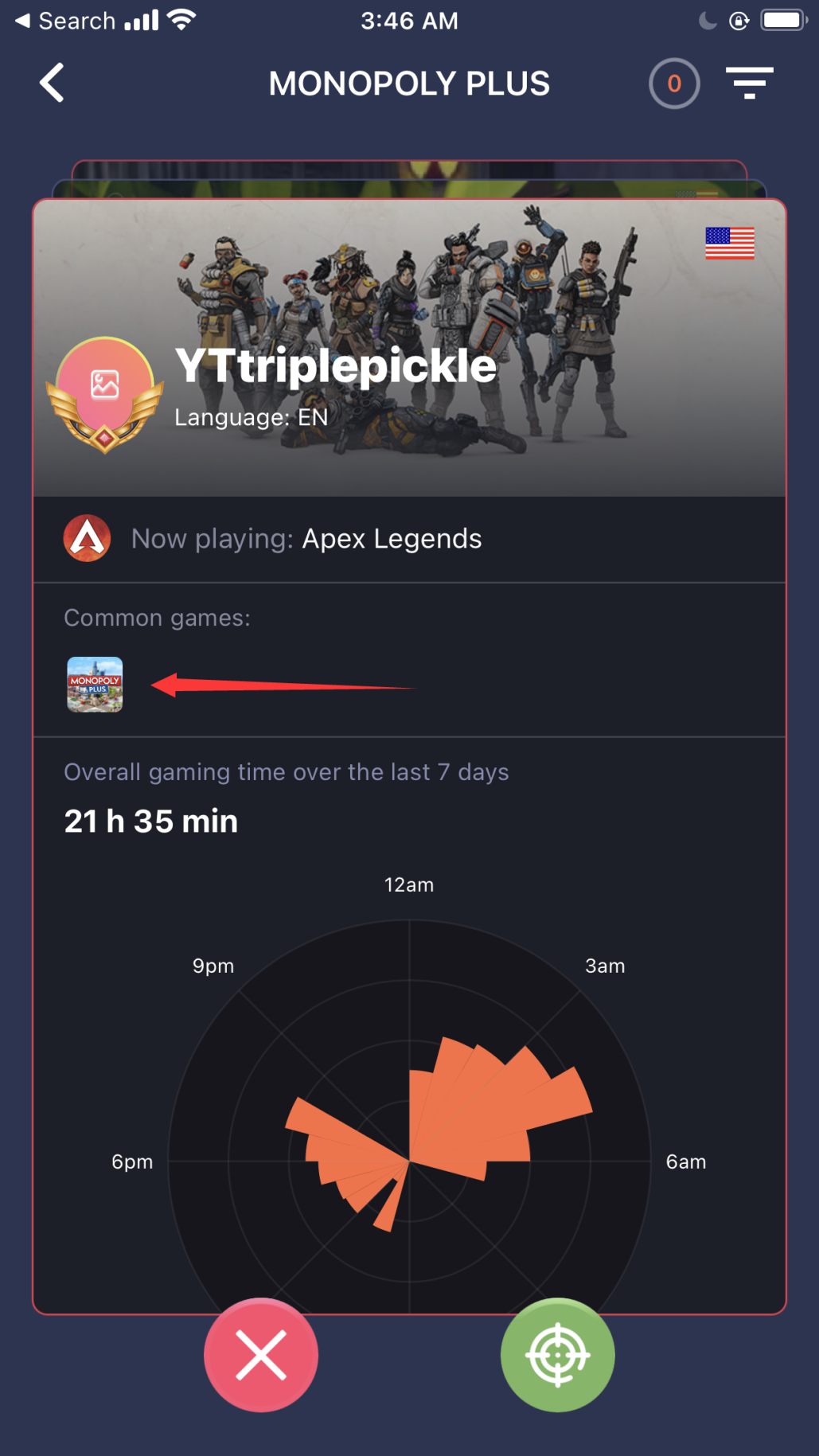This screenshot has width=819, height=1456.
Task: Go back from Monopoly Plus screen
Action: (x=53, y=84)
